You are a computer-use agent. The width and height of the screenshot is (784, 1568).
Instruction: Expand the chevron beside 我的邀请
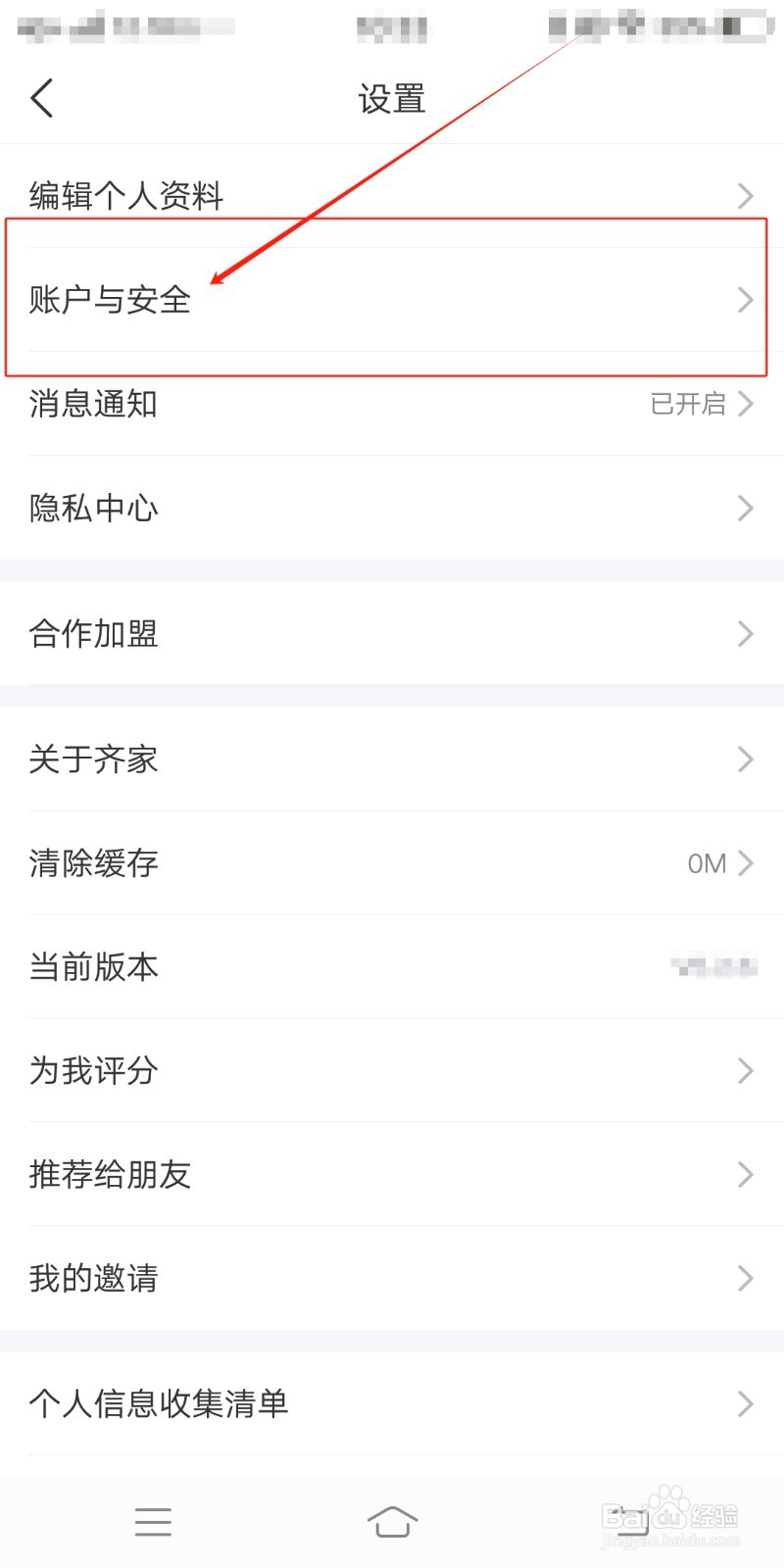(x=745, y=1277)
